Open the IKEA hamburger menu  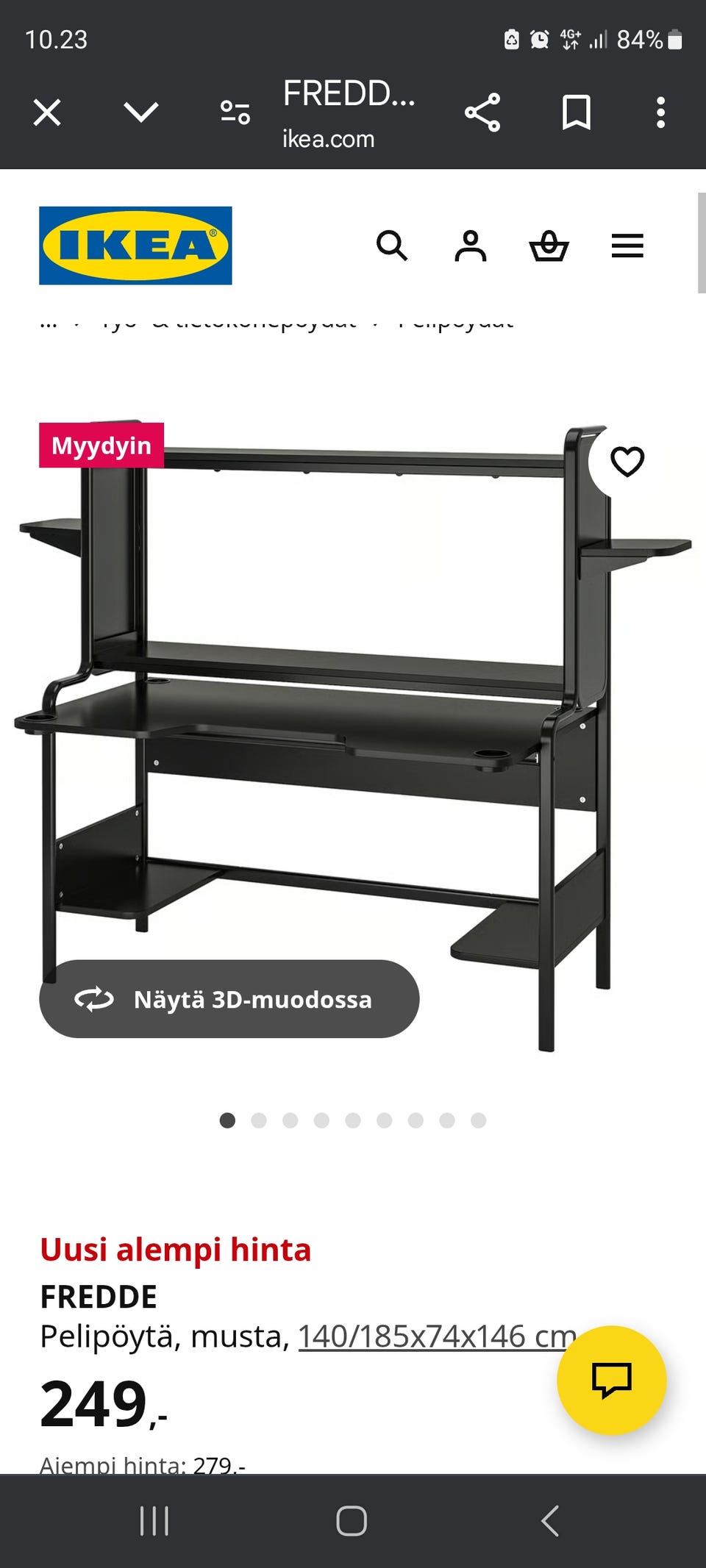[x=627, y=246]
